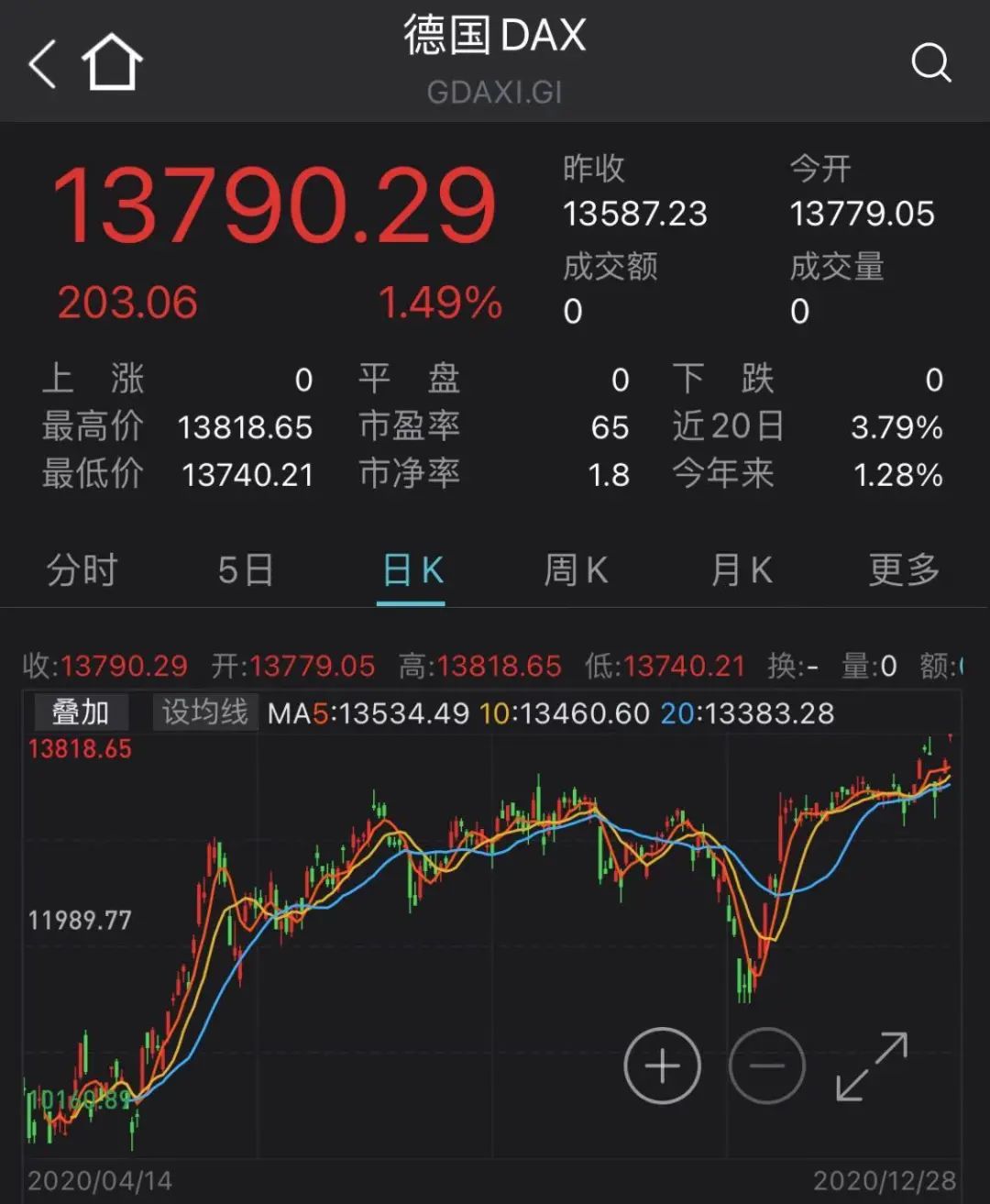Open the home icon
The width and height of the screenshot is (990, 1204).
(112, 62)
